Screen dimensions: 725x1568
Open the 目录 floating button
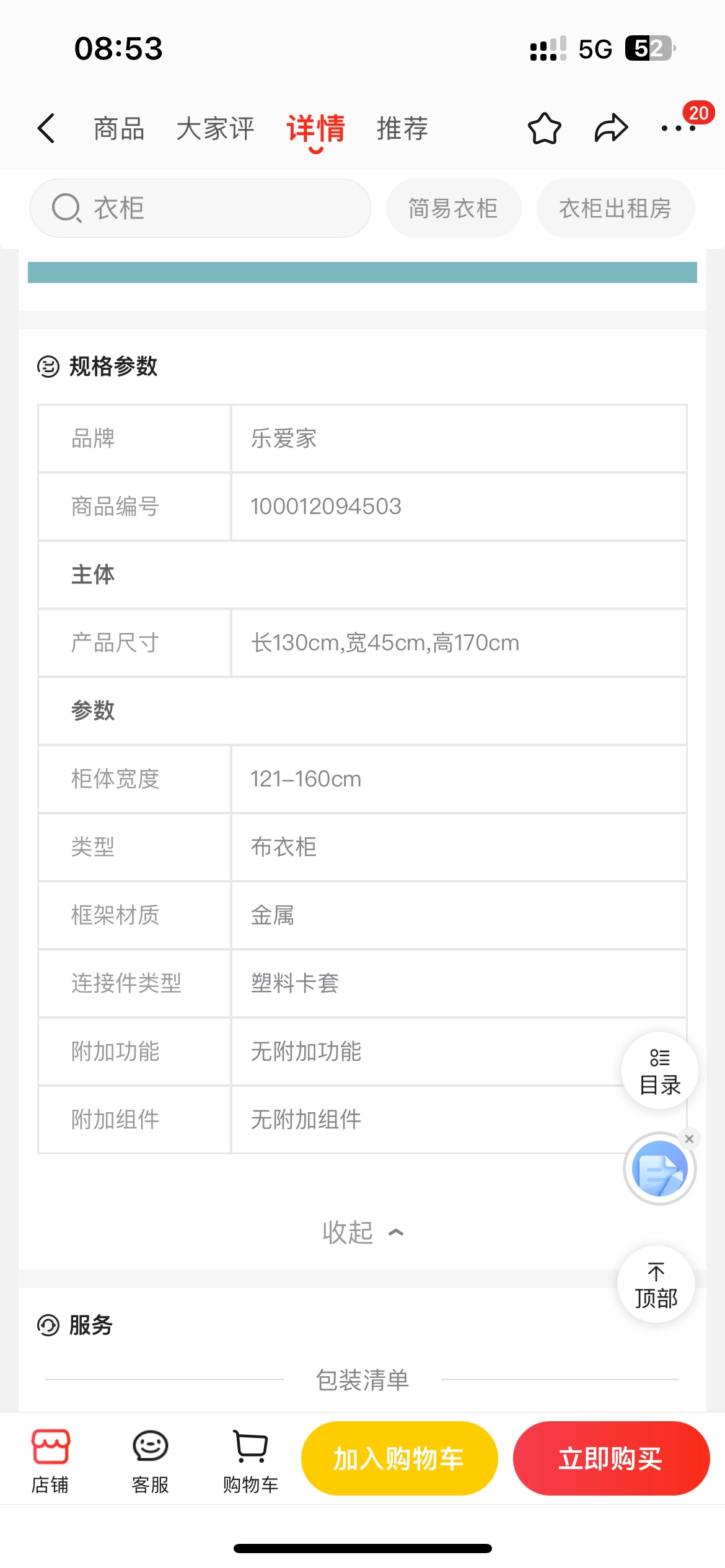tap(660, 1071)
